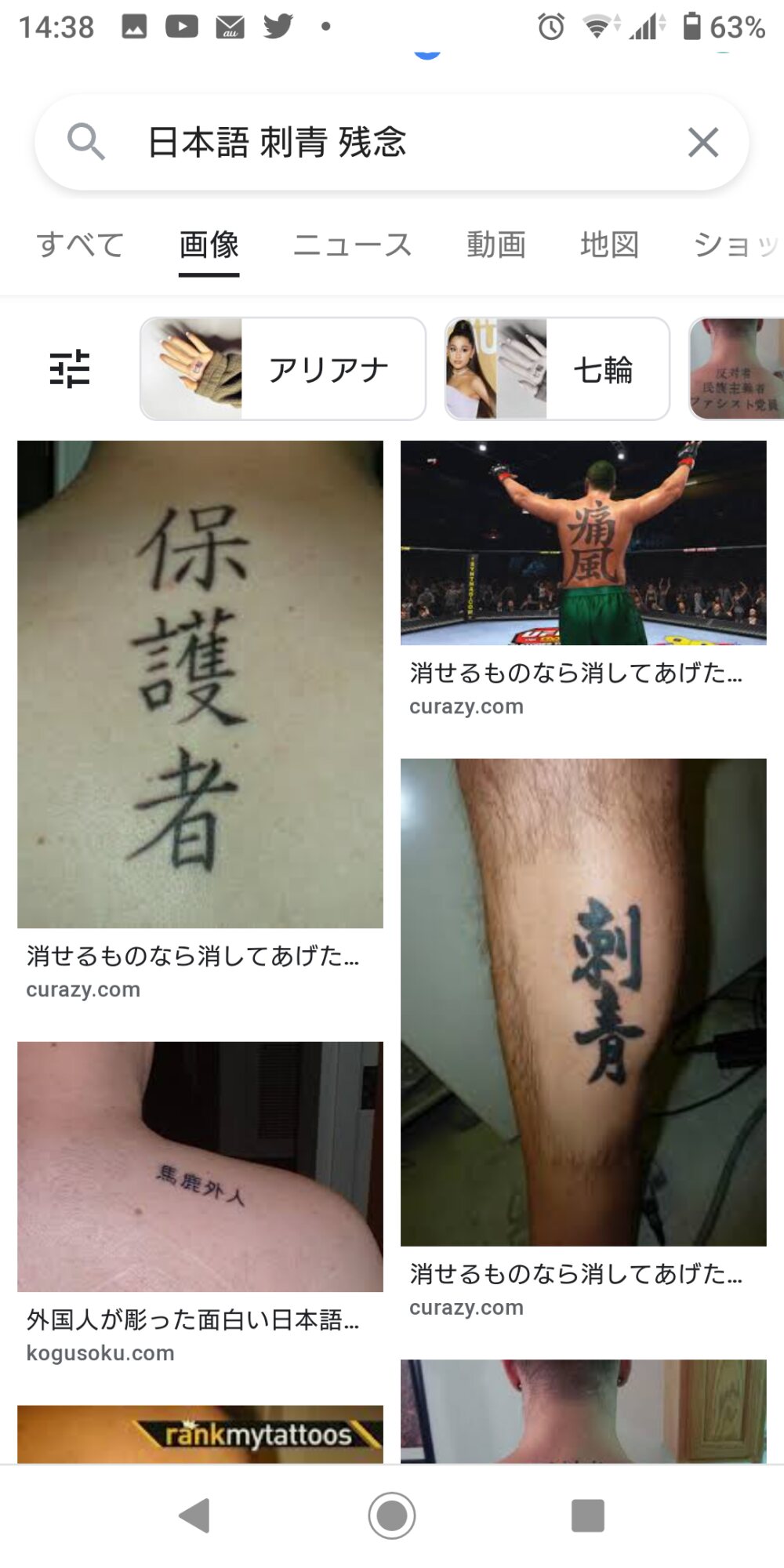This screenshot has height=1568, width=784.
Task: Switch to the 地図 tab
Action: (x=609, y=245)
